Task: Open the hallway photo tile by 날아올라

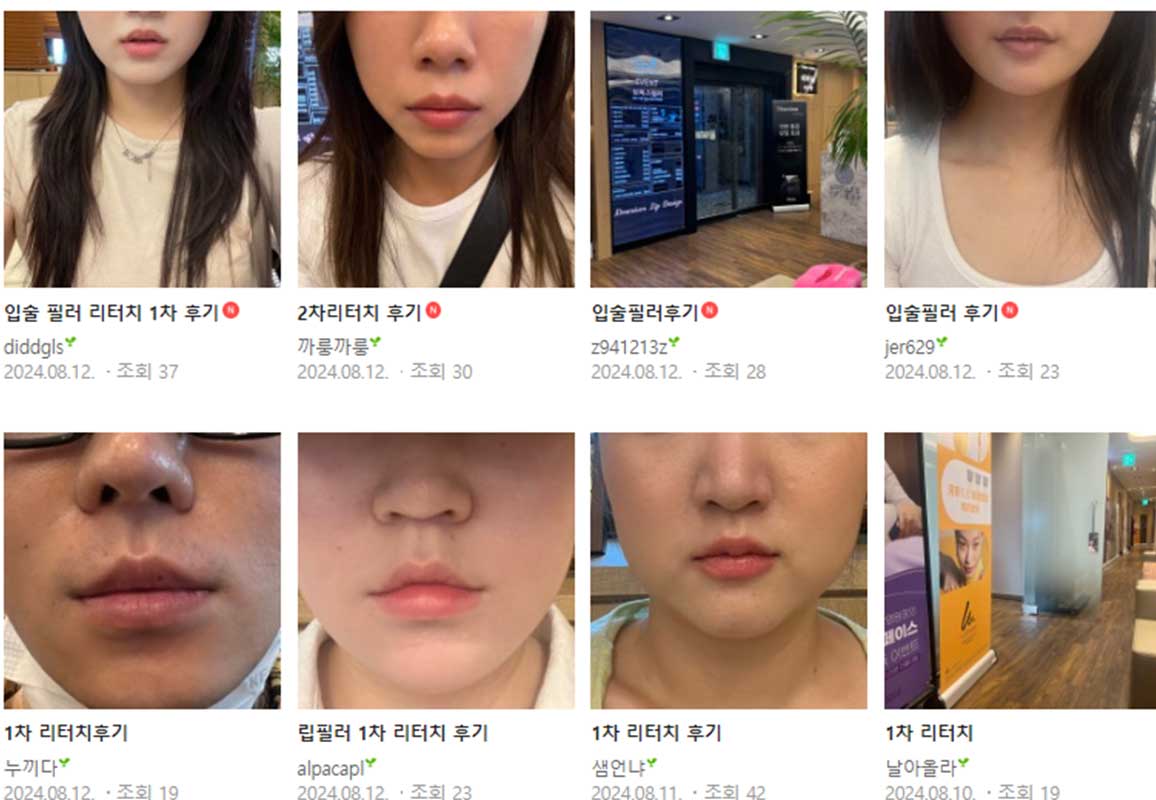Action: tap(1020, 570)
